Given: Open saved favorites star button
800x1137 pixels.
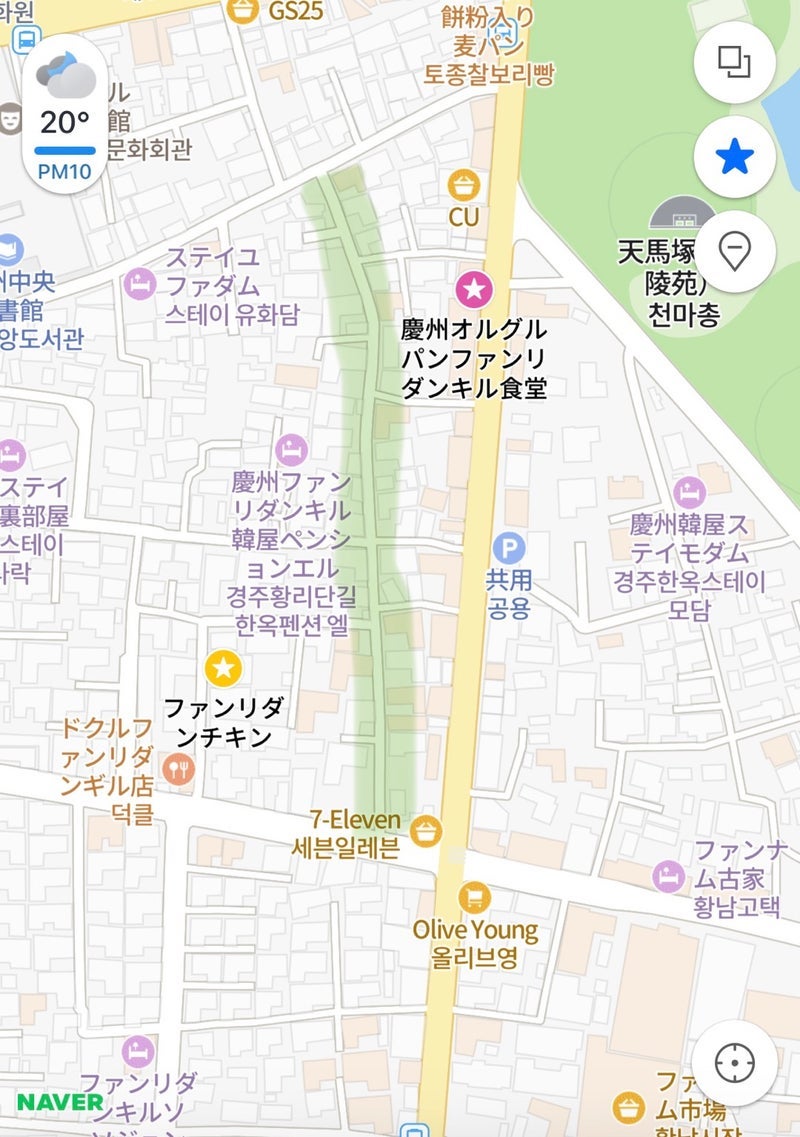Looking at the screenshot, I should (735, 157).
